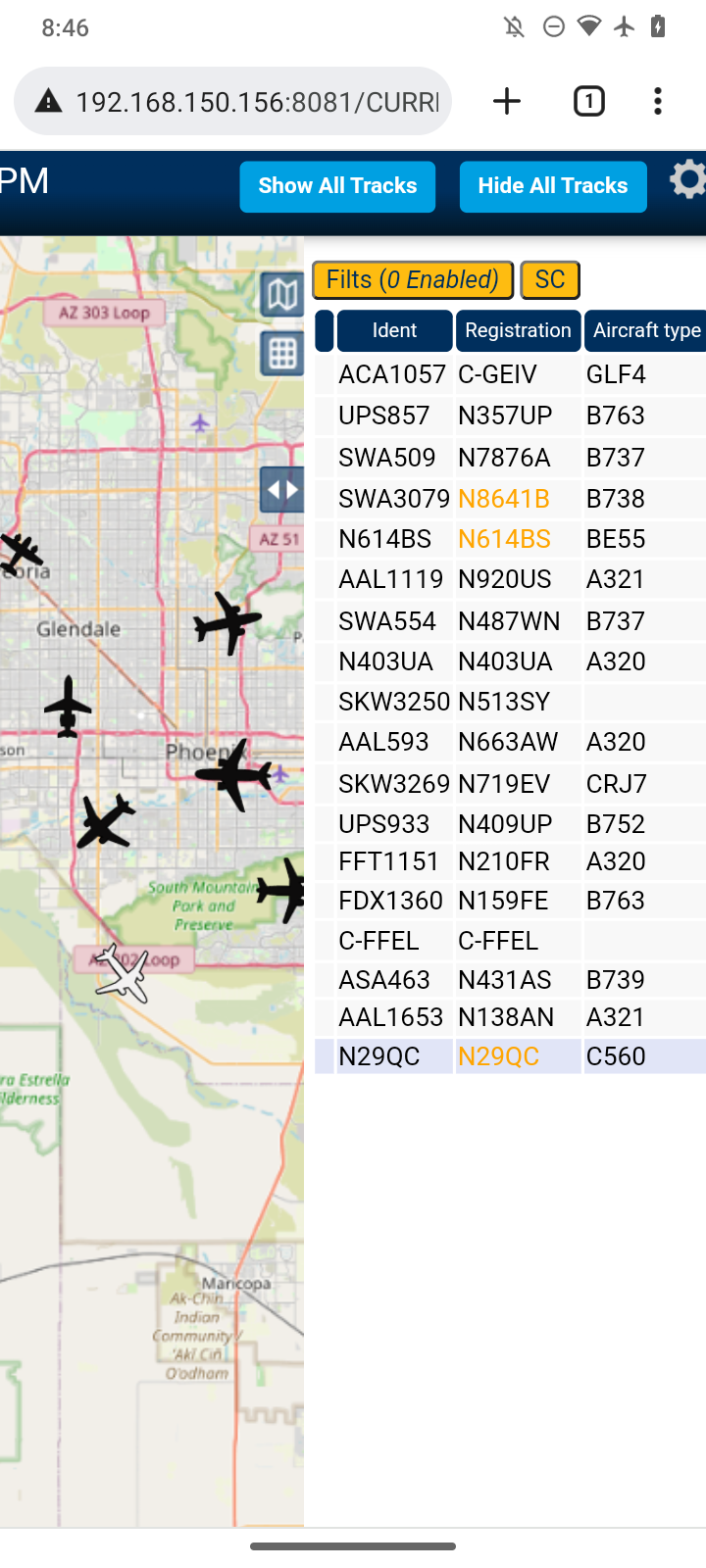Open the browser overflow menu
Screen dimensions: 706x1568
pos(658,101)
